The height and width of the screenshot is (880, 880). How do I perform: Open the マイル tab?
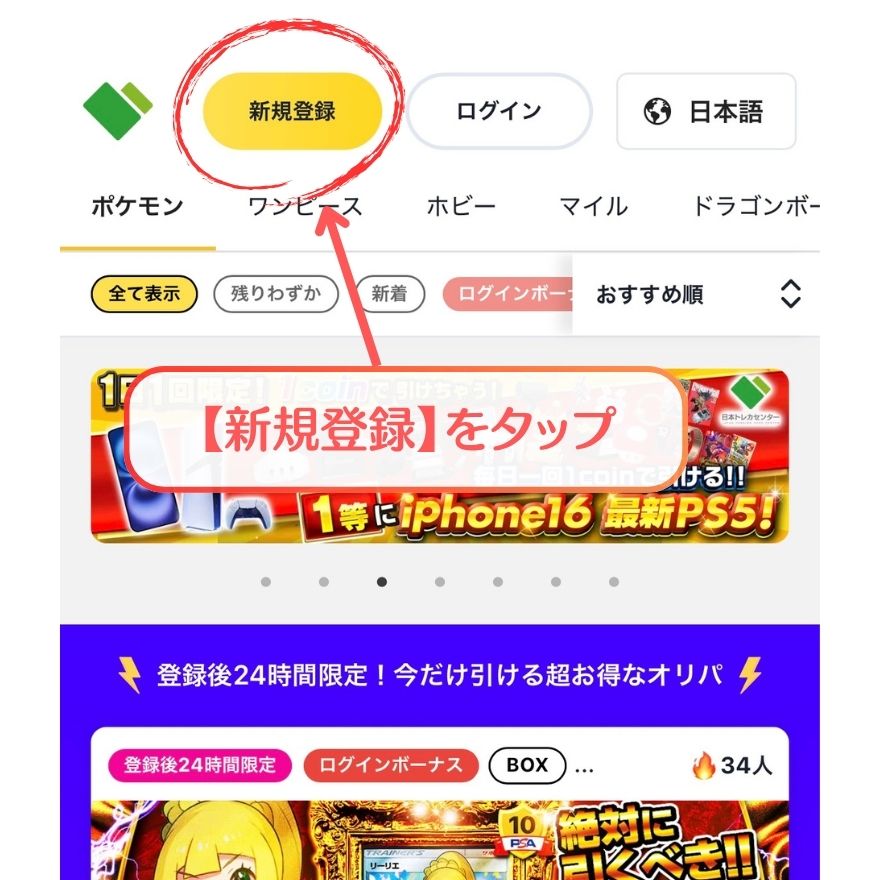[x=593, y=207]
